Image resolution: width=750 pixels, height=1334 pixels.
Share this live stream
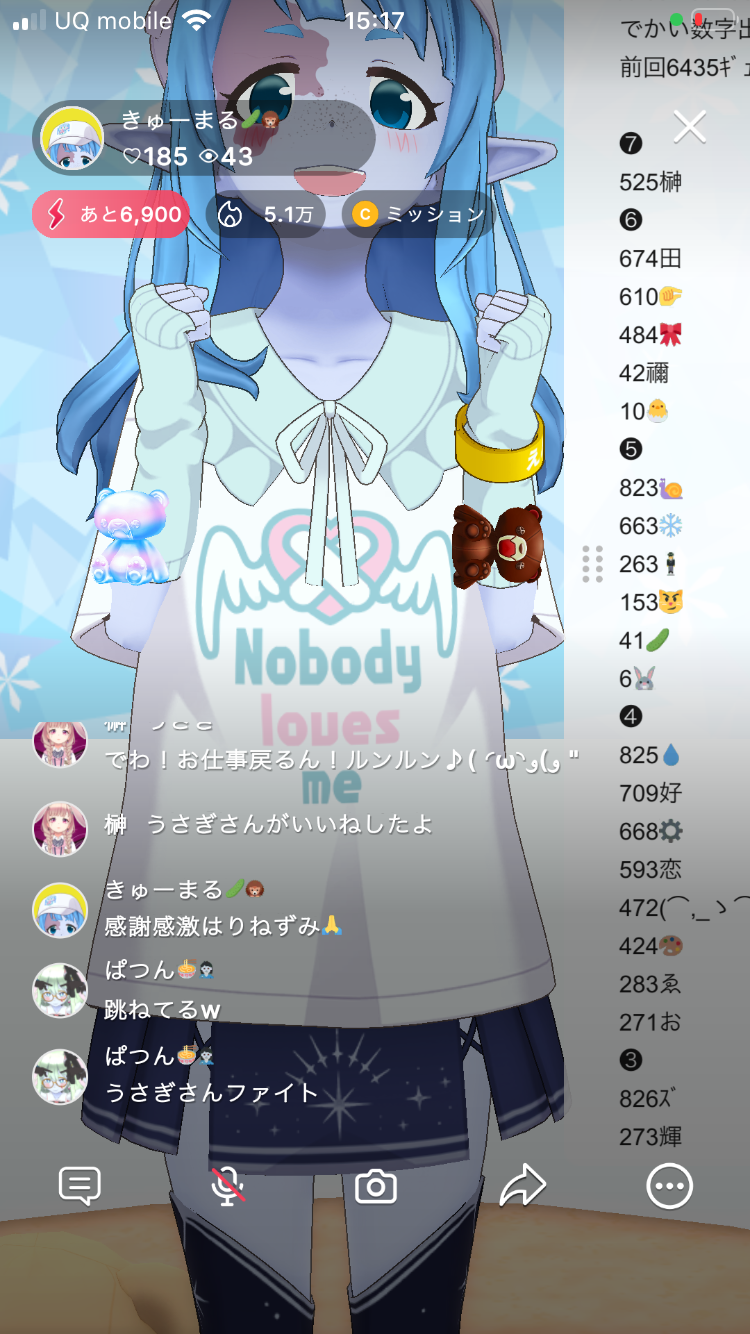point(522,1187)
